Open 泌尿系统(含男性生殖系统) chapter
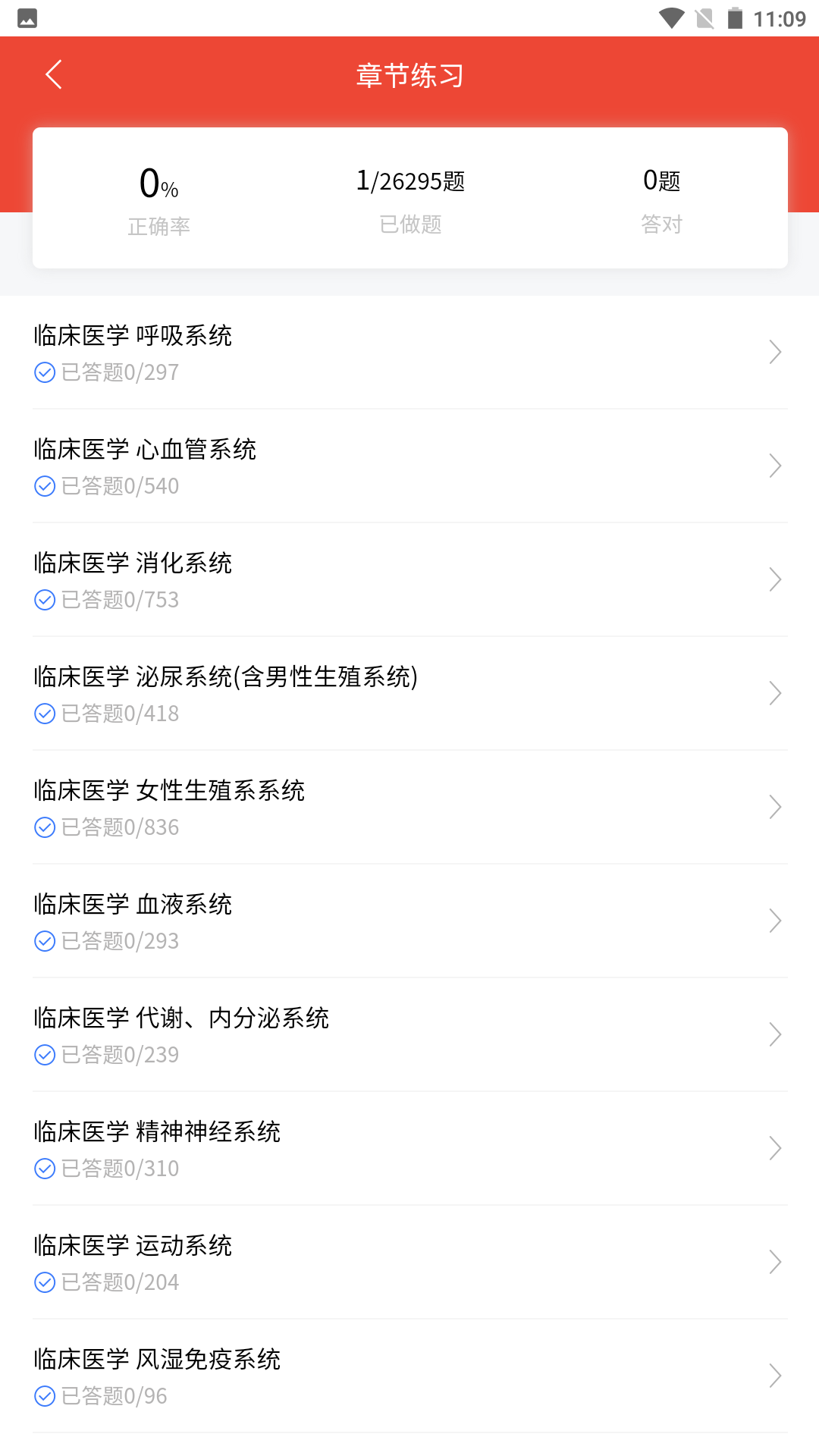 coord(409,694)
